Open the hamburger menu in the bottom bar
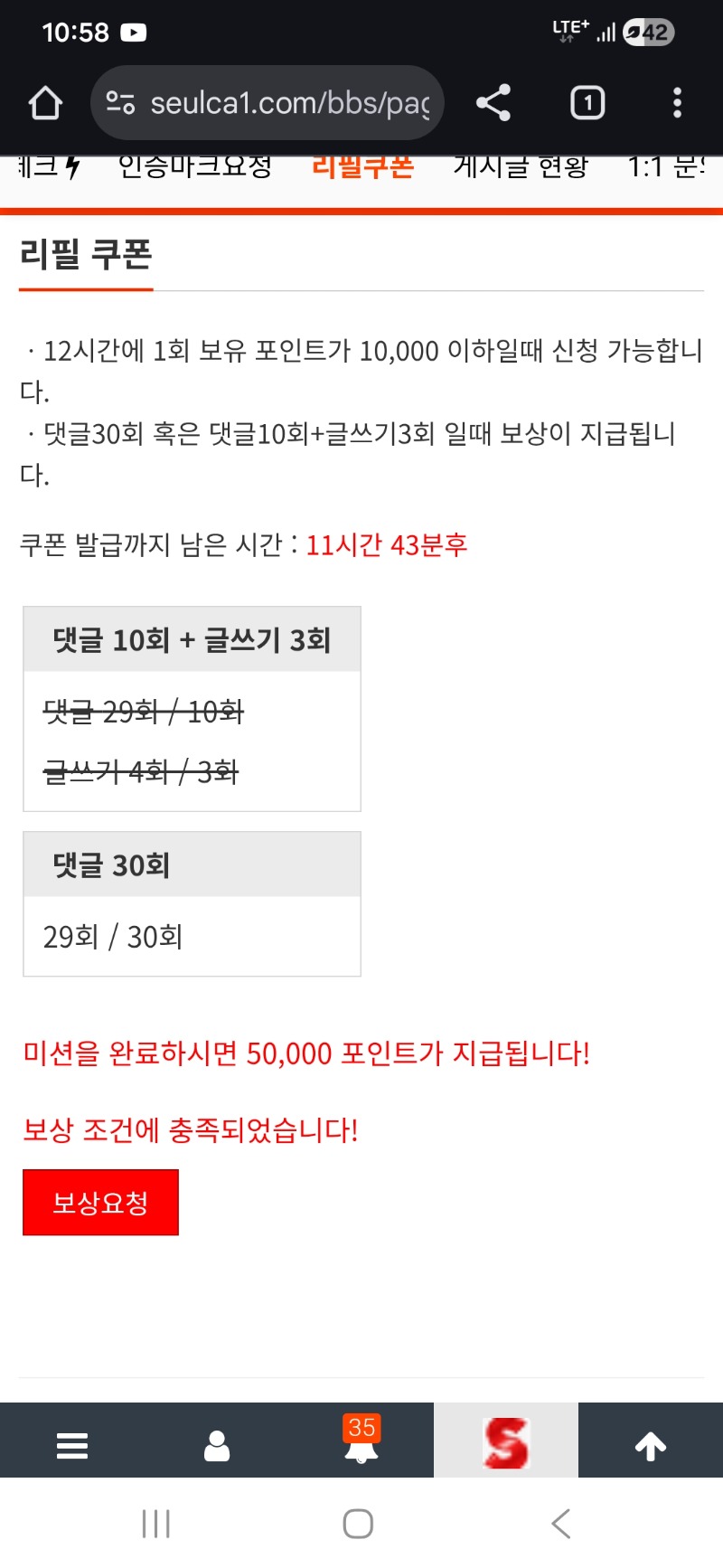 point(72,1445)
